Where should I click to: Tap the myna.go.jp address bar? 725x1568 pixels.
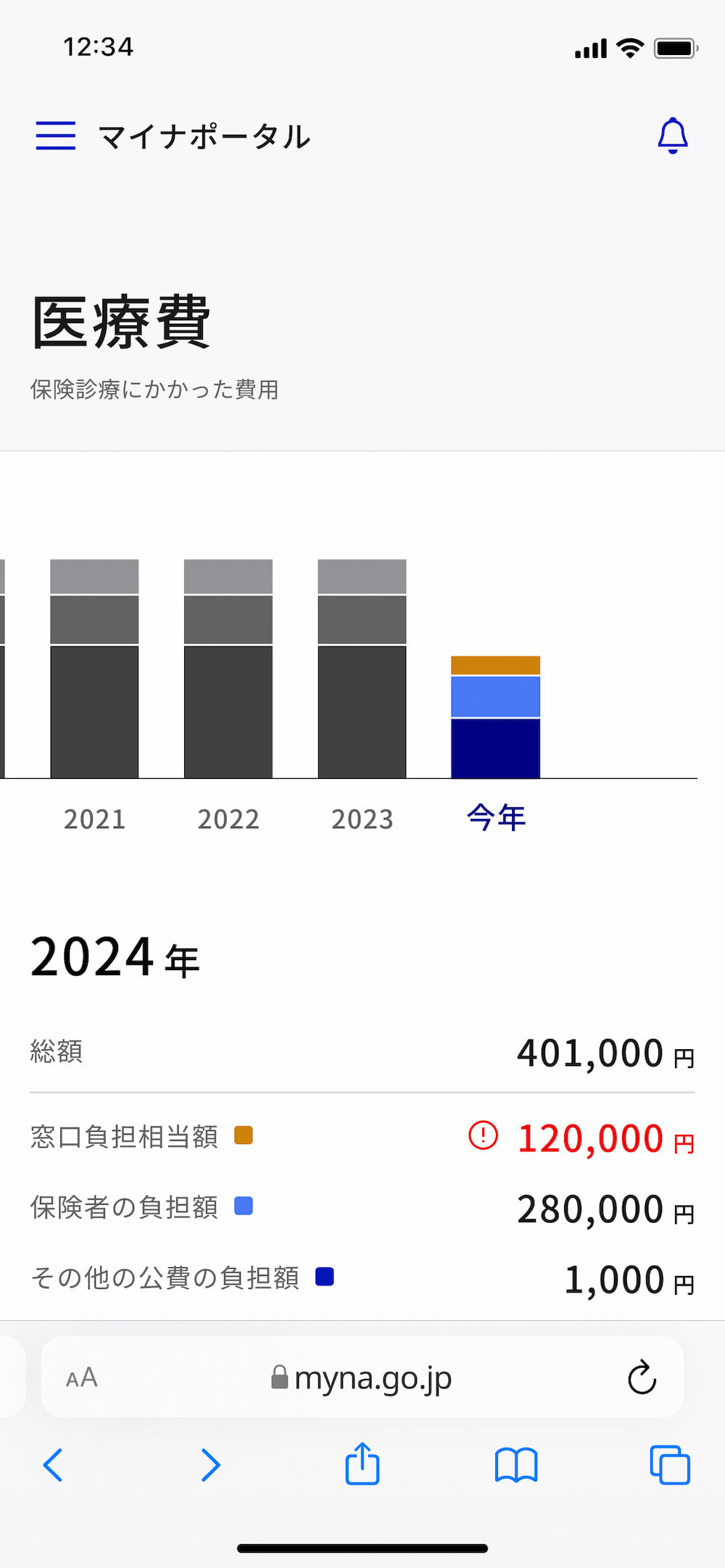pyautogui.click(x=362, y=1377)
